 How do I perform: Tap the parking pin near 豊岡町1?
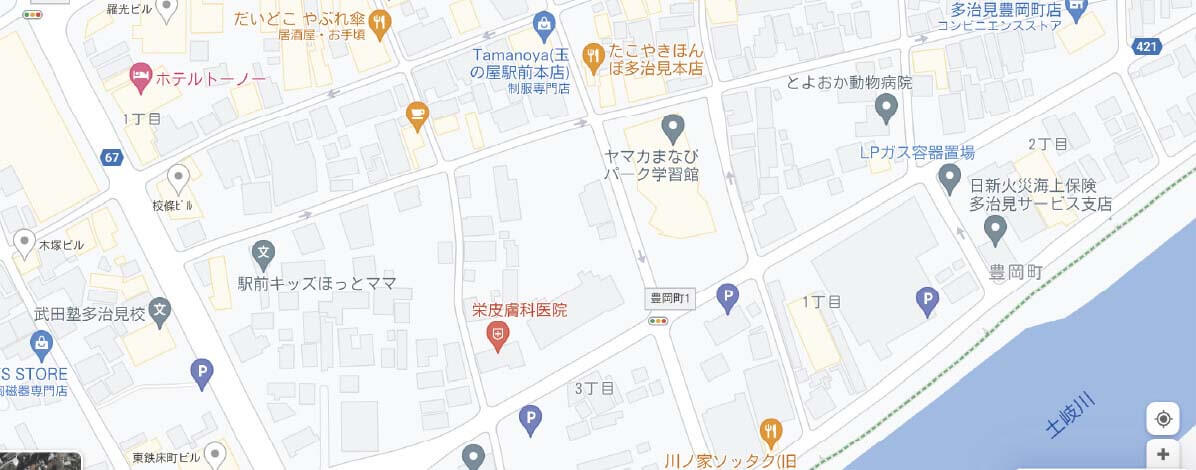tap(729, 297)
